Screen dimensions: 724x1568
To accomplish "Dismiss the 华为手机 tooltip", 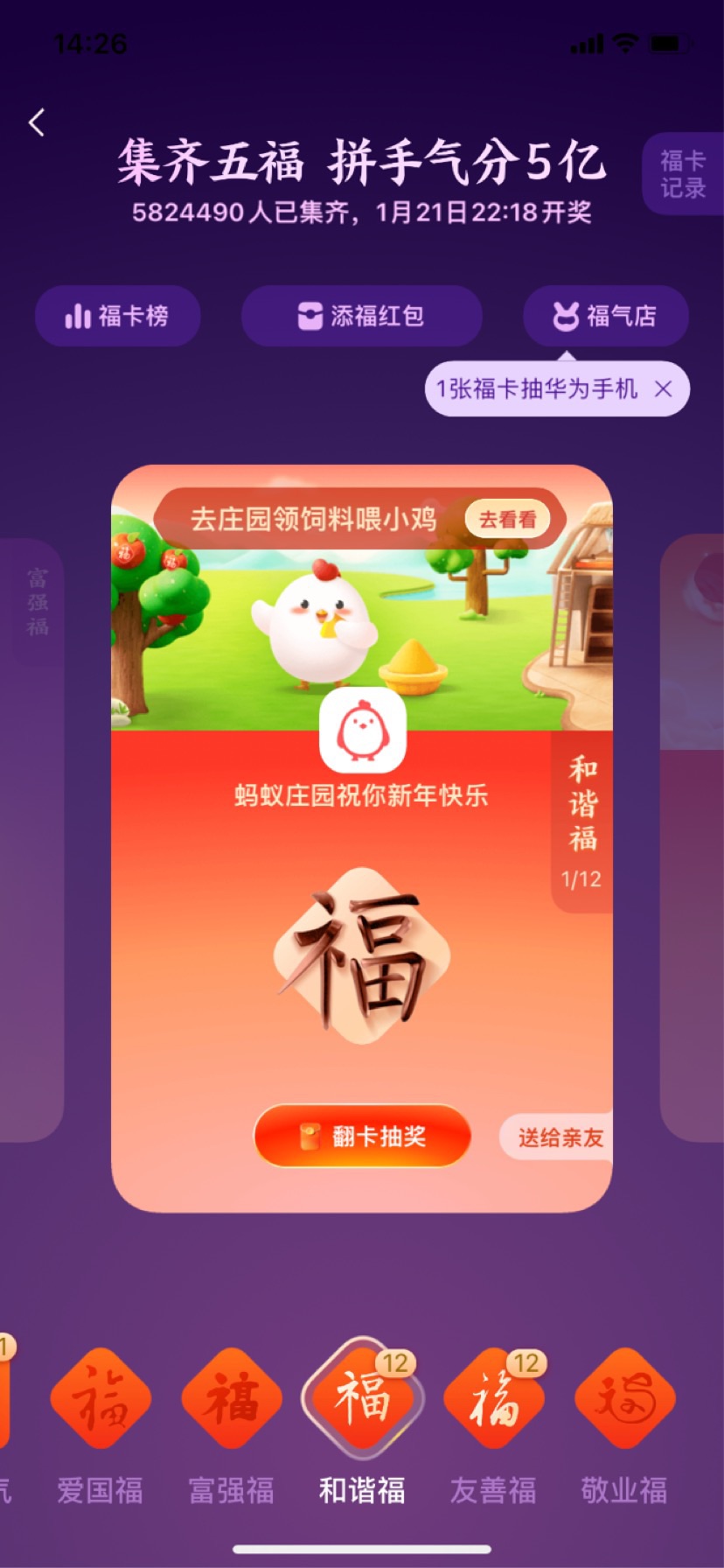I will pyautogui.click(x=664, y=389).
